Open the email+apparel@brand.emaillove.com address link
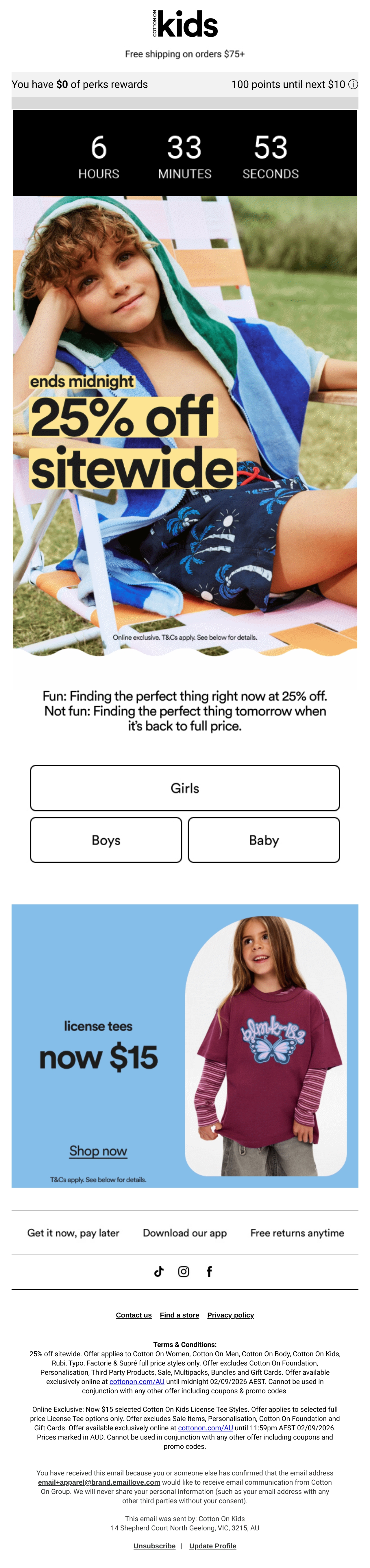370x1568 pixels. click(x=99, y=1482)
